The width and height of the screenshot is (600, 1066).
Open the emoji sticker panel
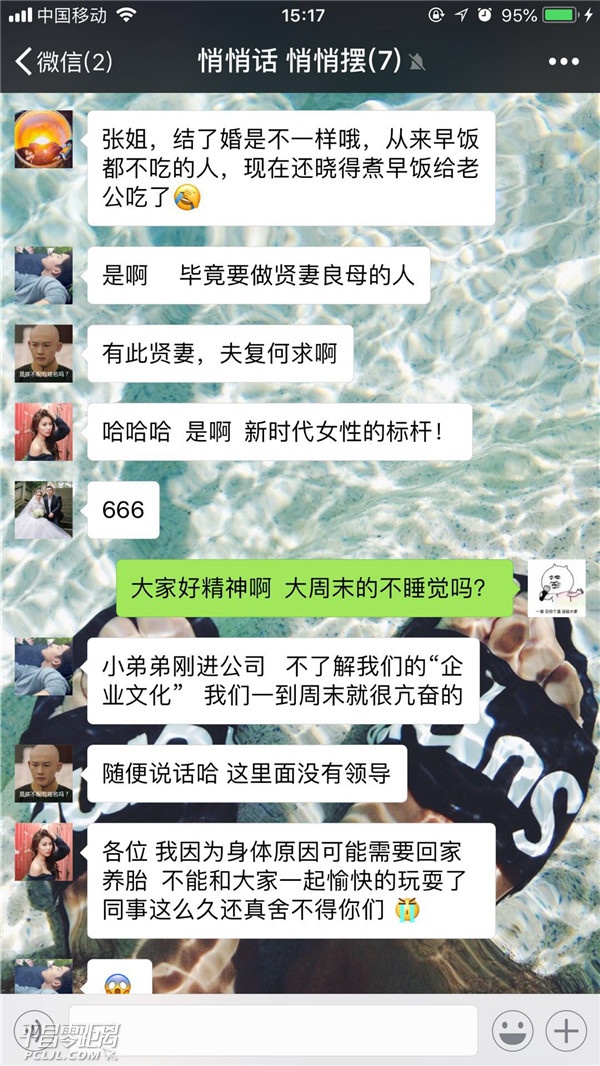coord(513,1030)
